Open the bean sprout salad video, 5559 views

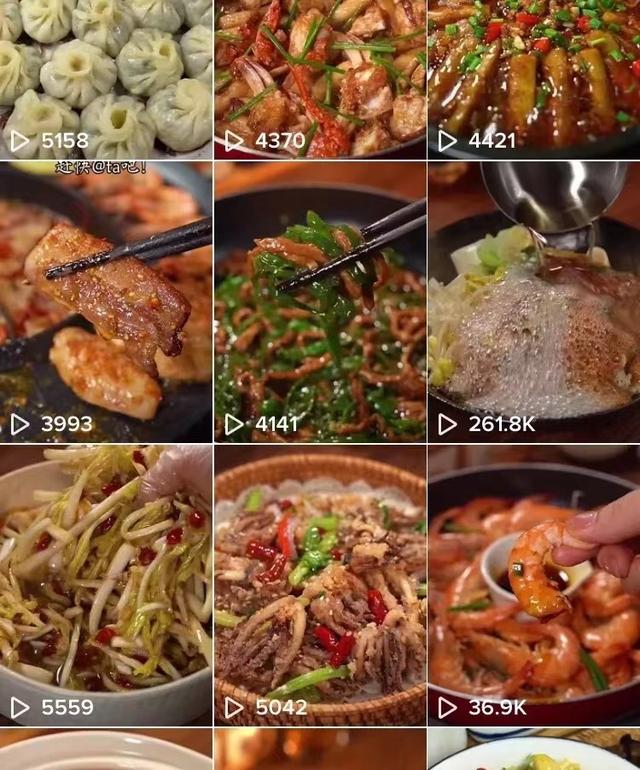click(x=105, y=585)
